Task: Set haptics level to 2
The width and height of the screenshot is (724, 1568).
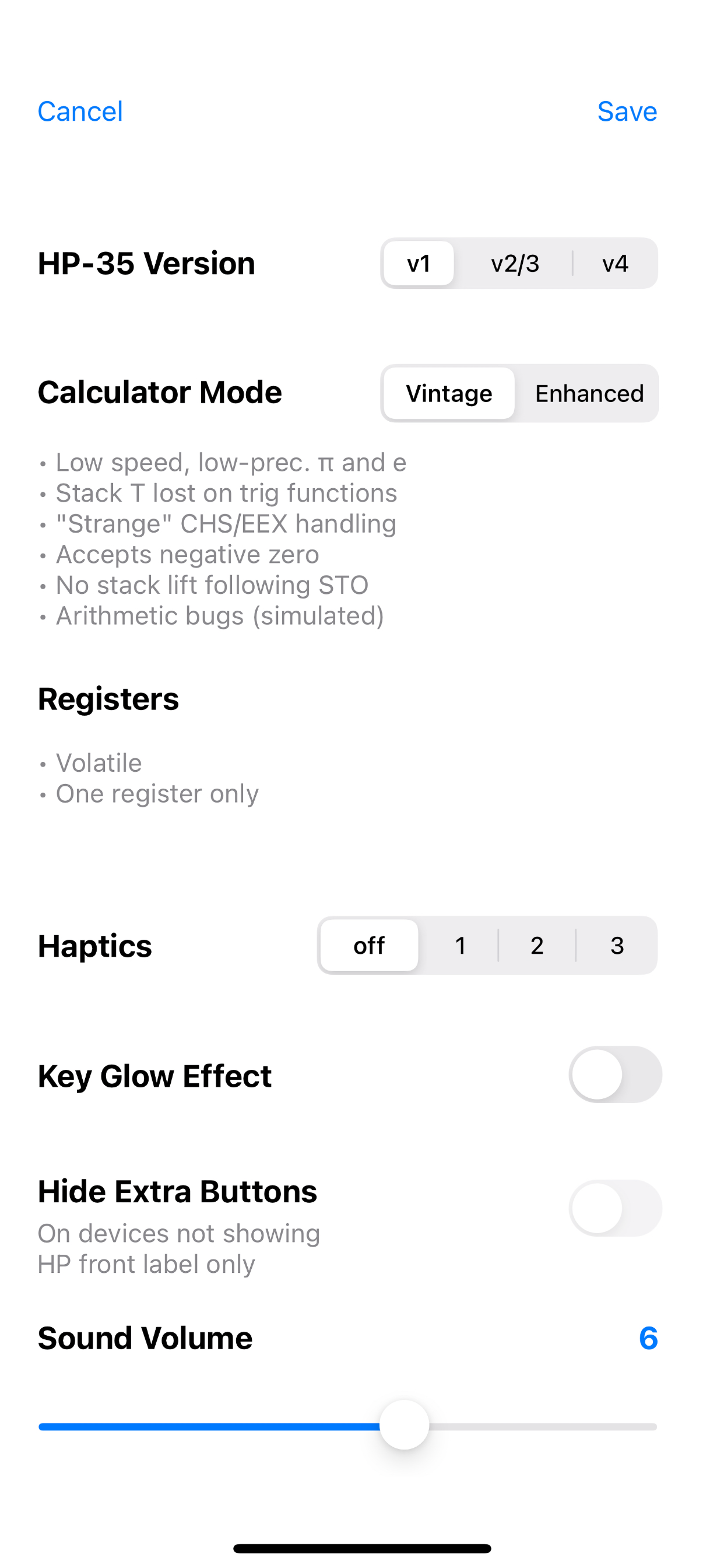Action: click(x=537, y=946)
